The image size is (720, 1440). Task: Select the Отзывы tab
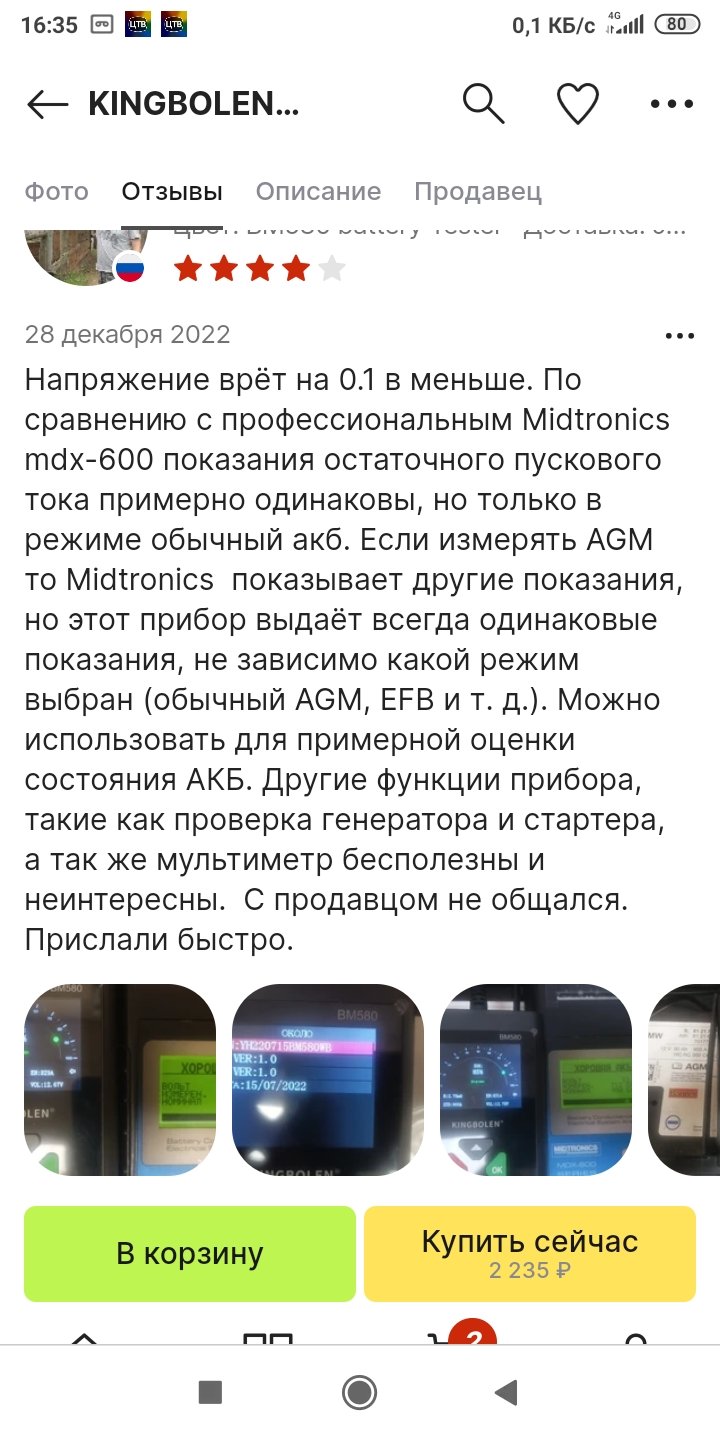pos(172,191)
